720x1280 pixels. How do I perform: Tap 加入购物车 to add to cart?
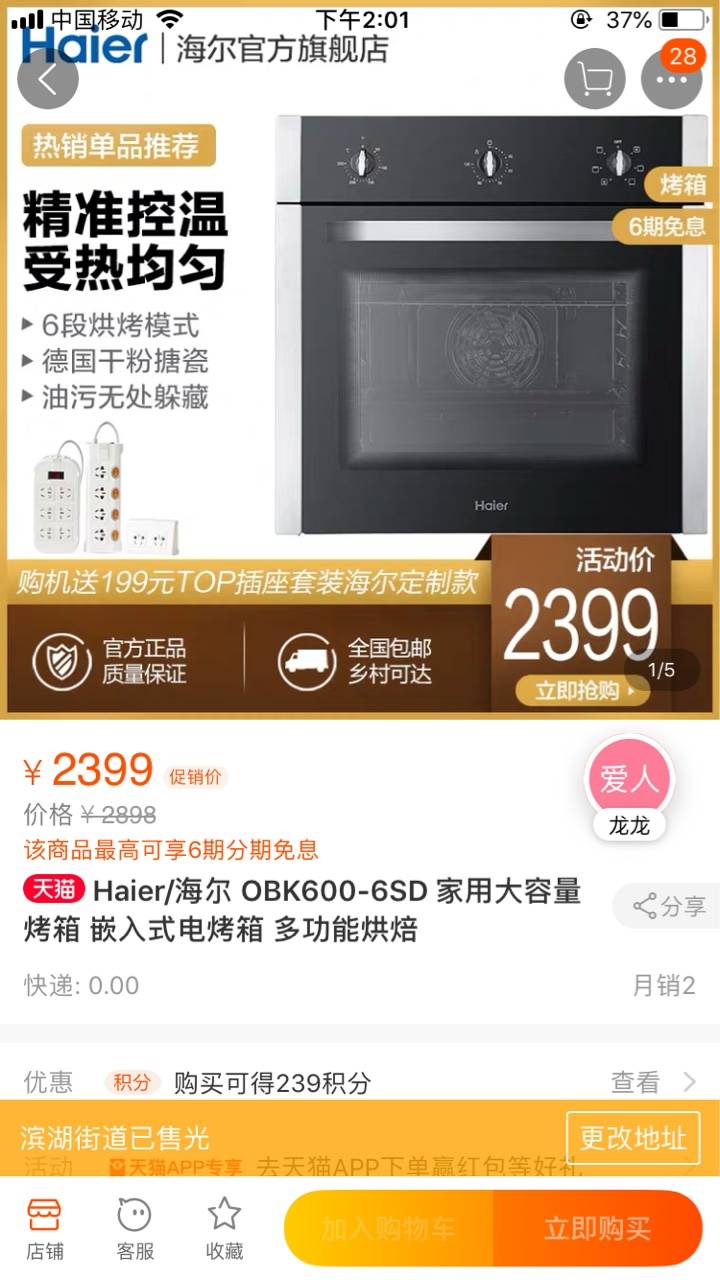click(x=388, y=1229)
